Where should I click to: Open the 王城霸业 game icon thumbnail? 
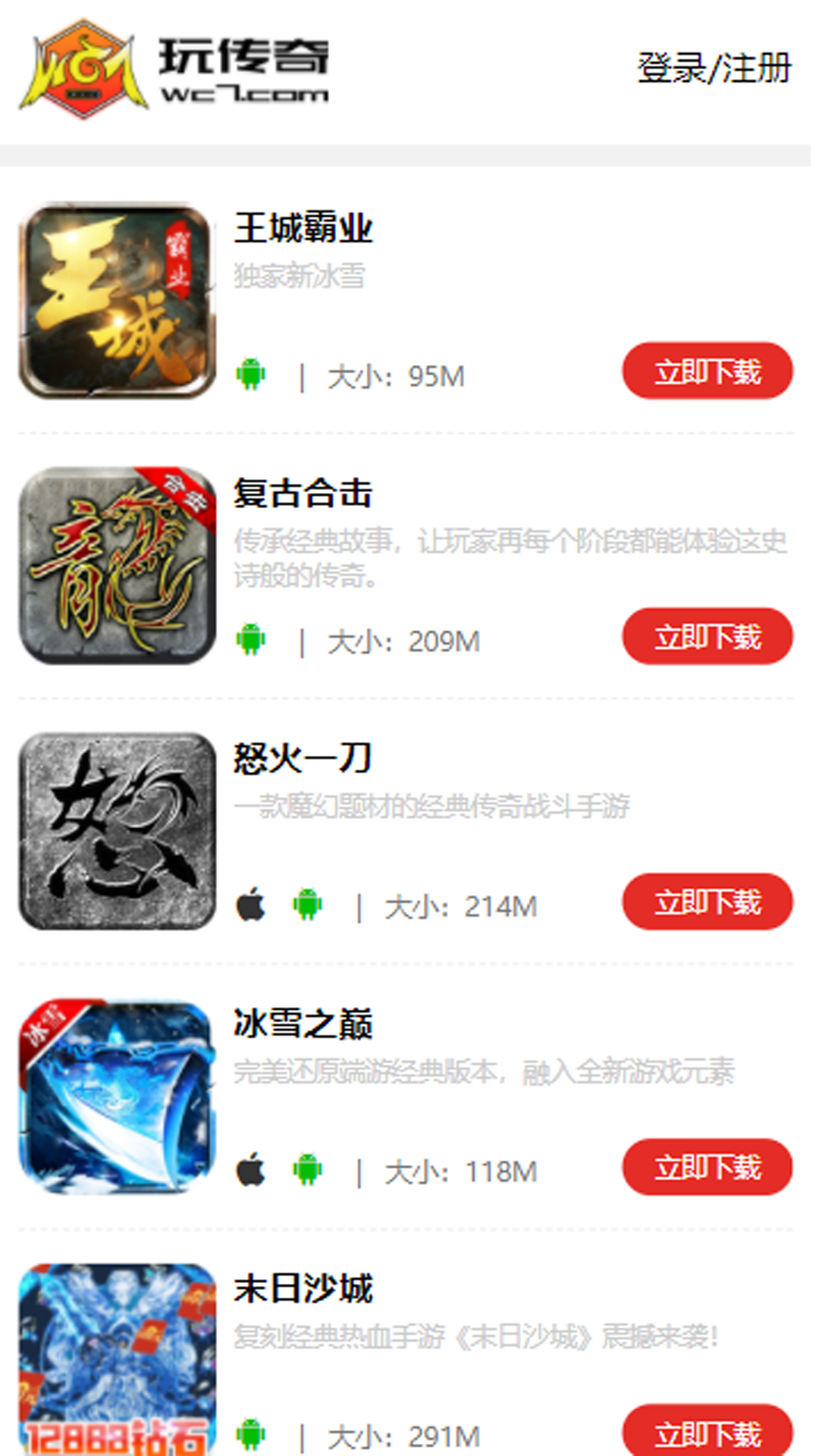click(x=114, y=300)
